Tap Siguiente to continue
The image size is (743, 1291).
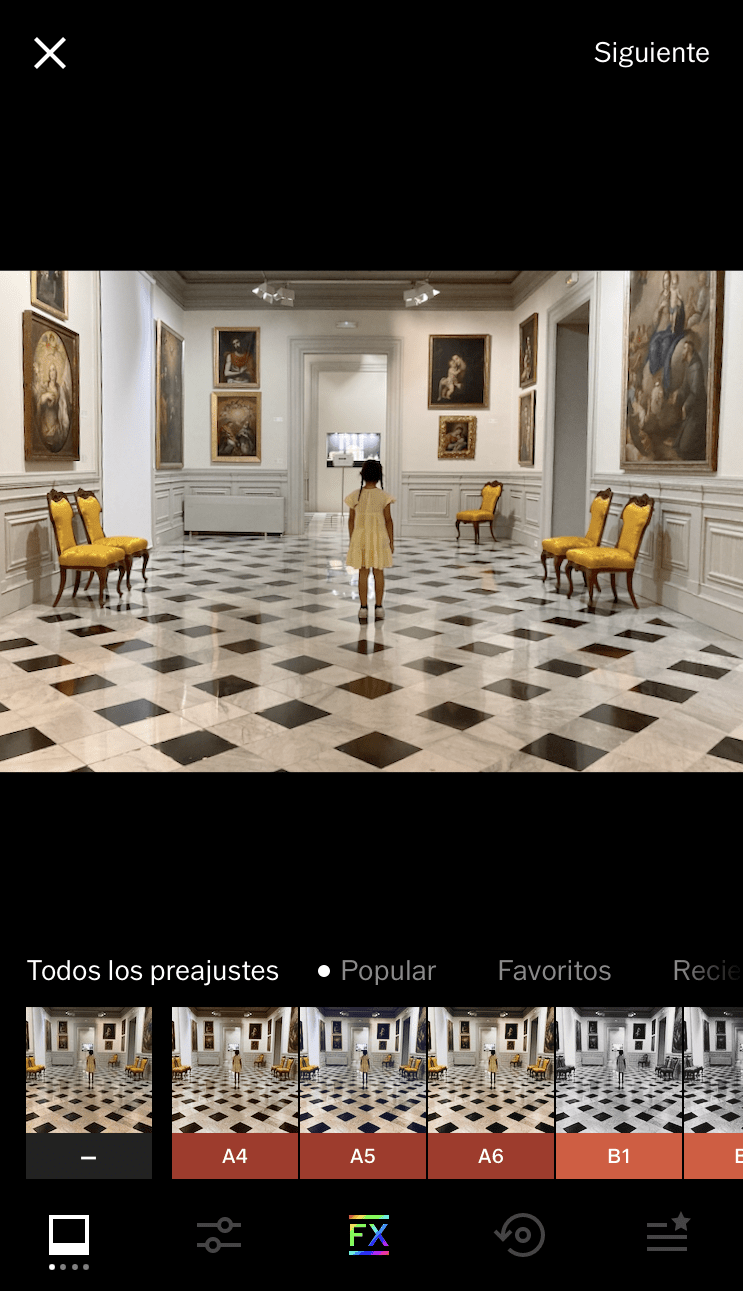(x=651, y=53)
